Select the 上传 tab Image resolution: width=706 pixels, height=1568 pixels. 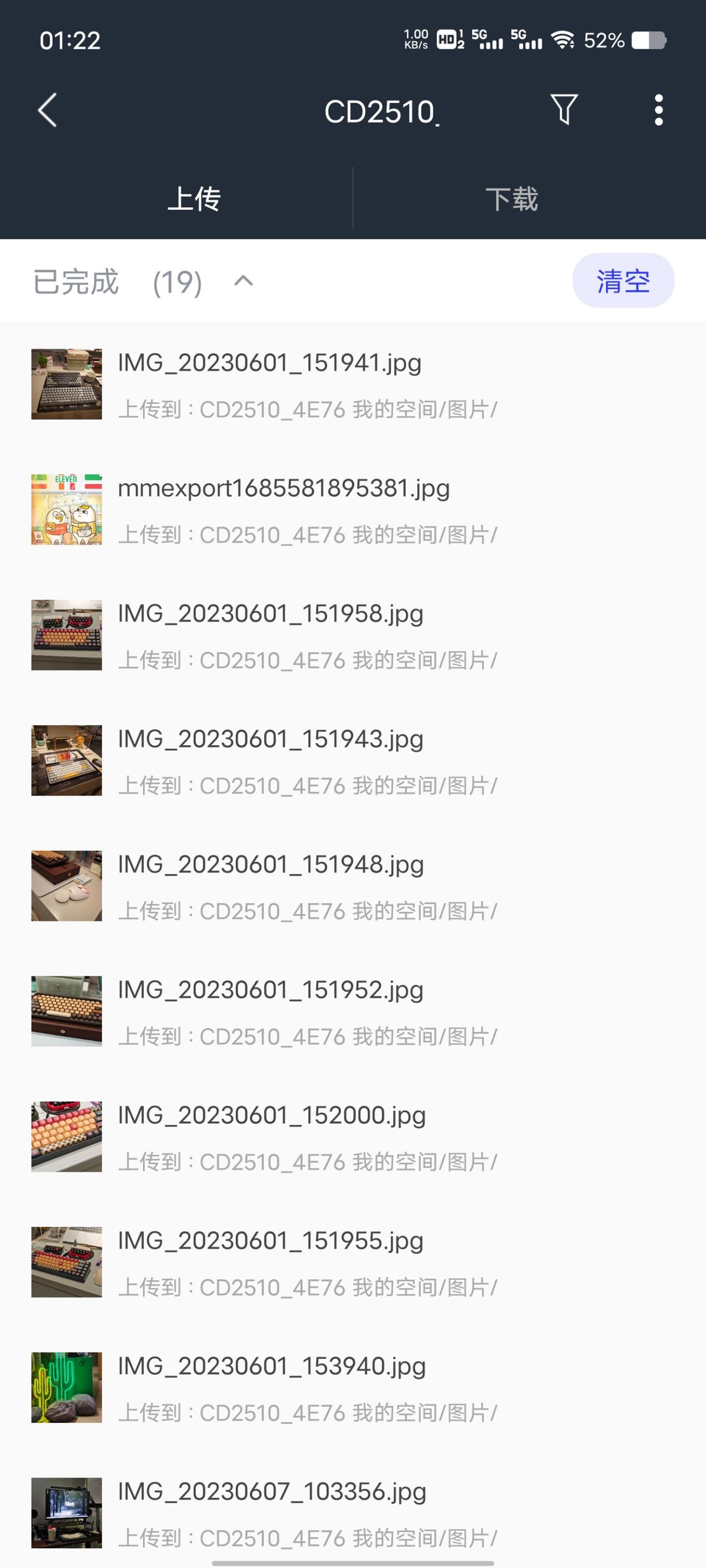pyautogui.click(x=195, y=199)
